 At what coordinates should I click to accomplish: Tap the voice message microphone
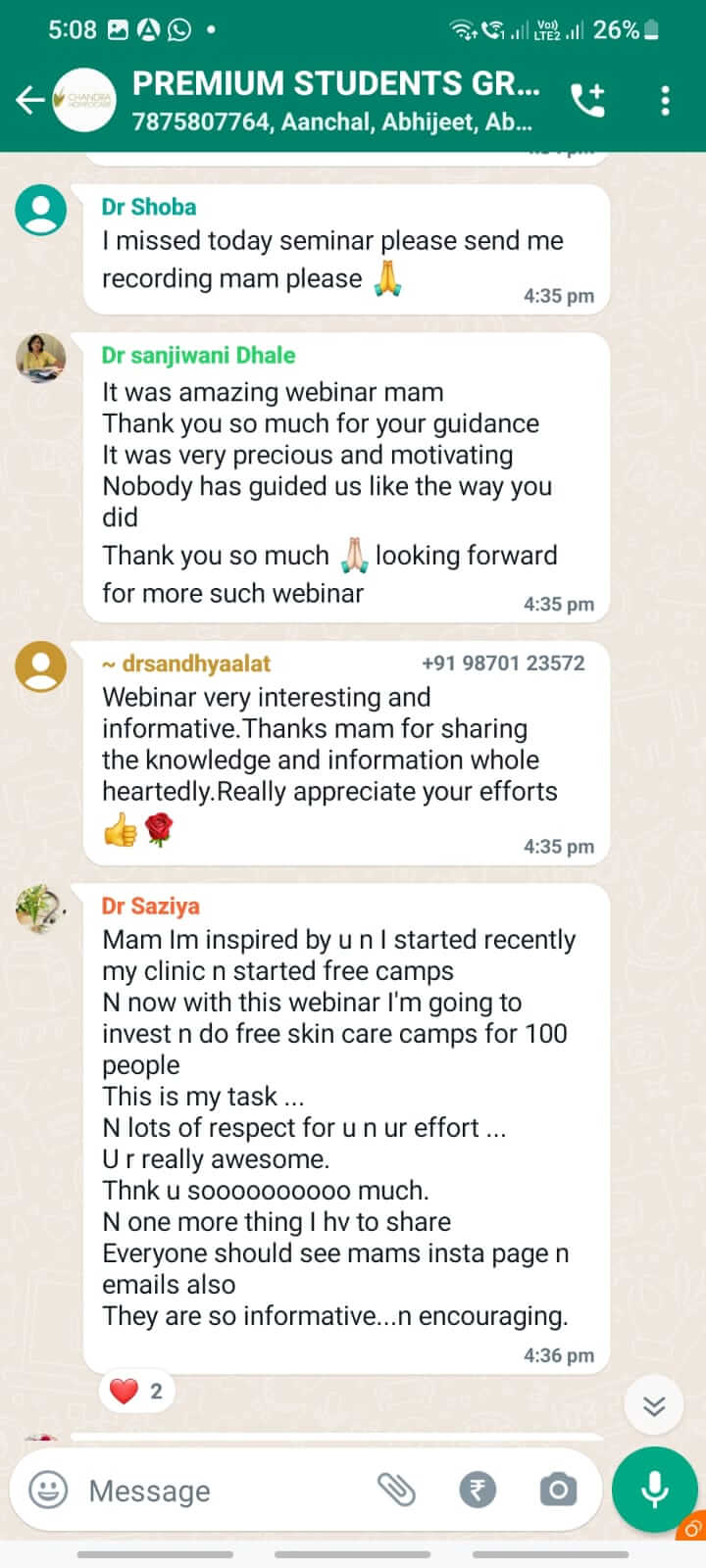[x=654, y=1490]
